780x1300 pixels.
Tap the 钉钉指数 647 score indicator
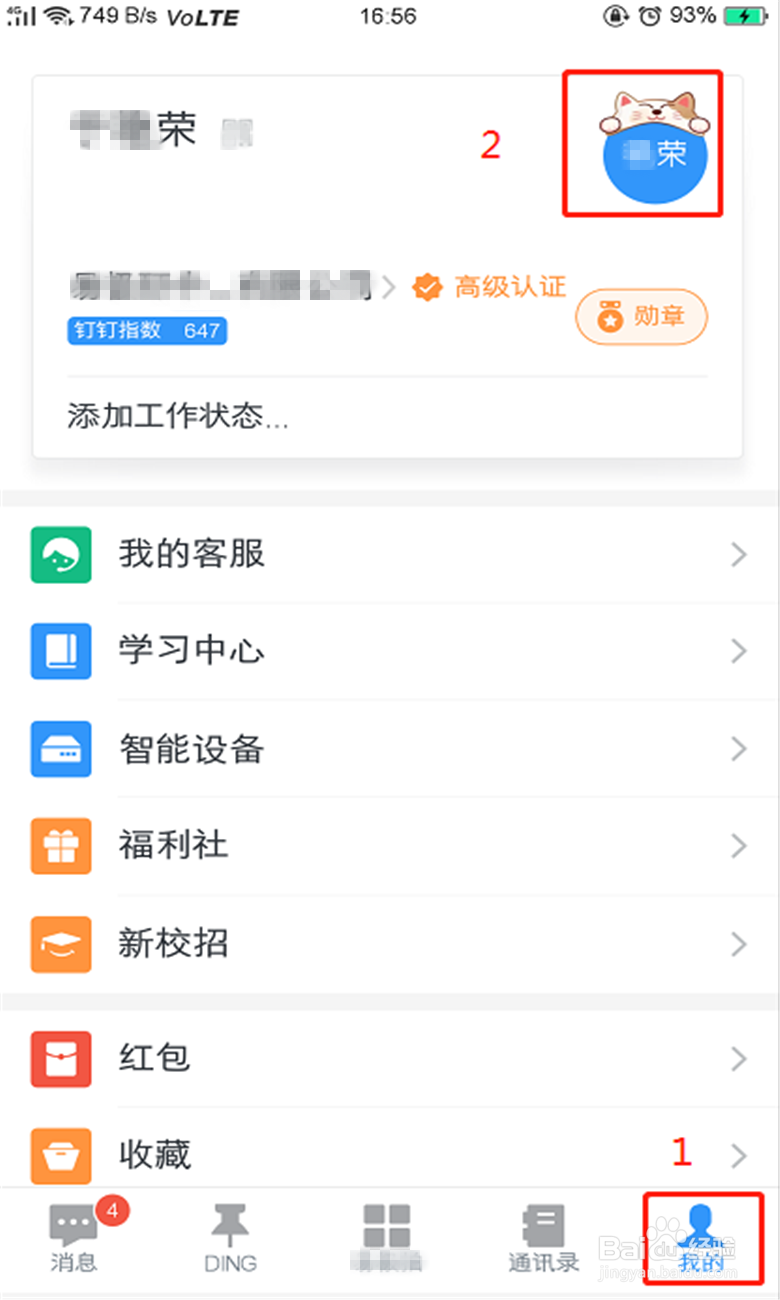146,331
